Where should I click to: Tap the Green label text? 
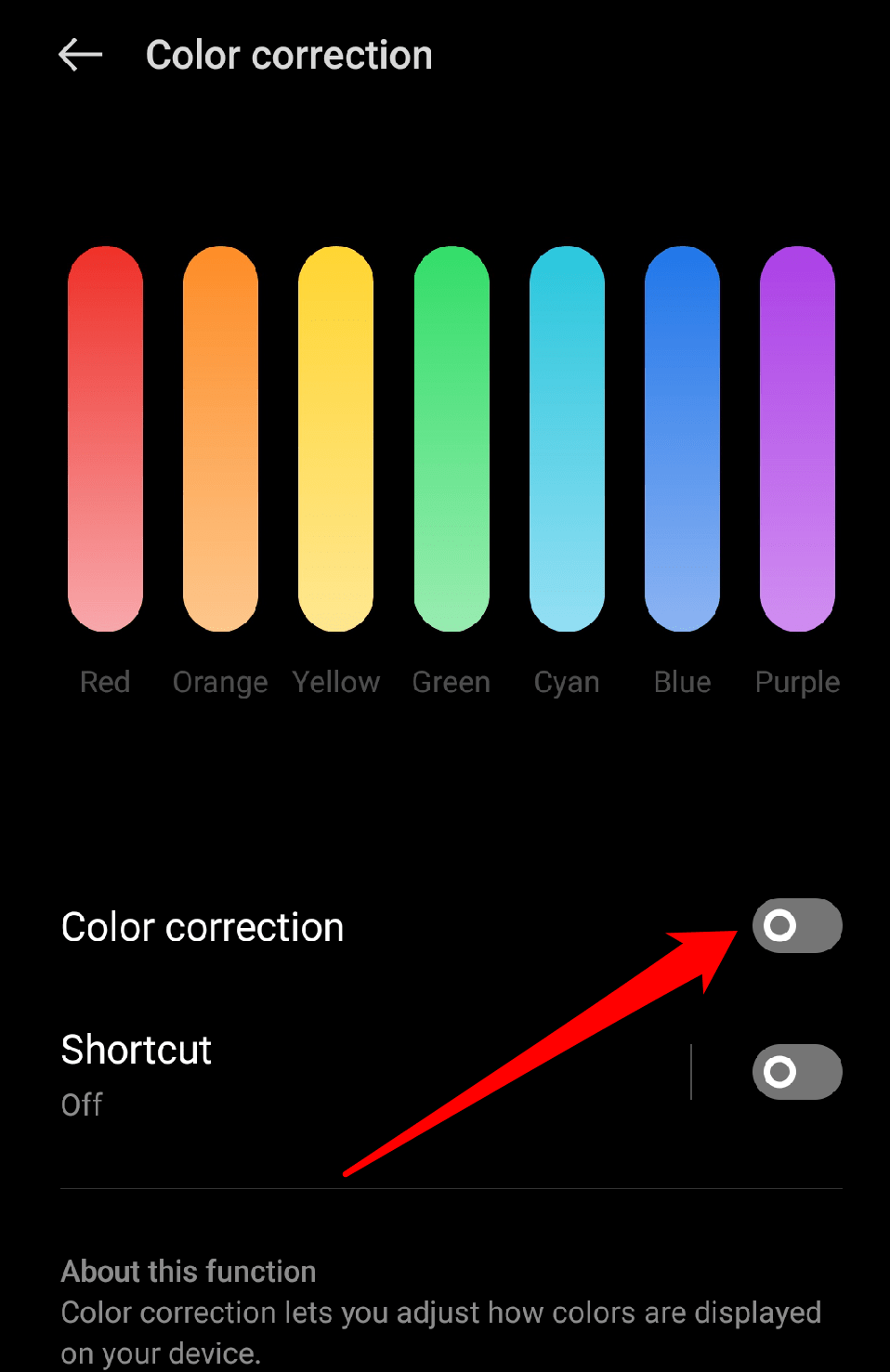[451, 682]
